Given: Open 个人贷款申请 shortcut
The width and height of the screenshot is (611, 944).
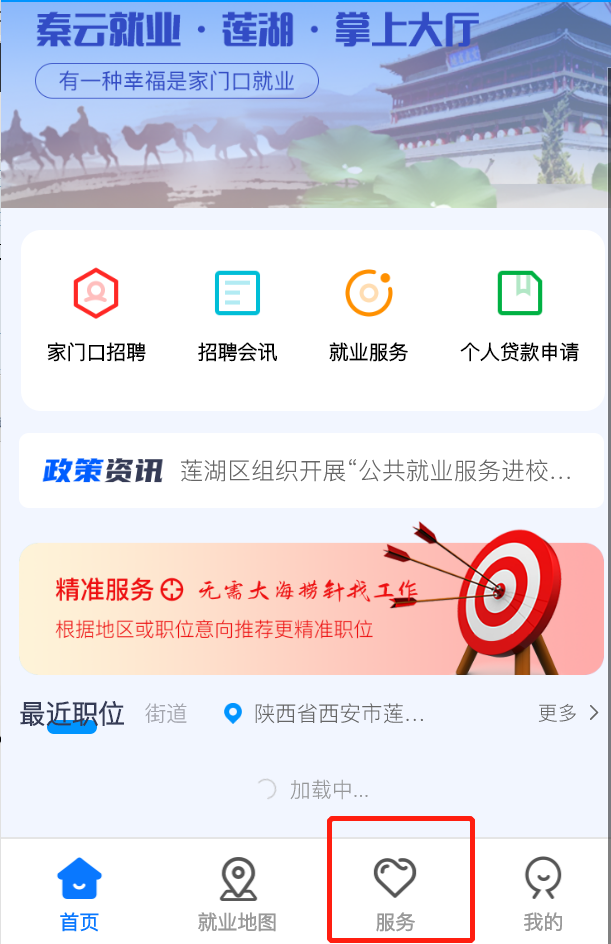Looking at the screenshot, I should (519, 316).
